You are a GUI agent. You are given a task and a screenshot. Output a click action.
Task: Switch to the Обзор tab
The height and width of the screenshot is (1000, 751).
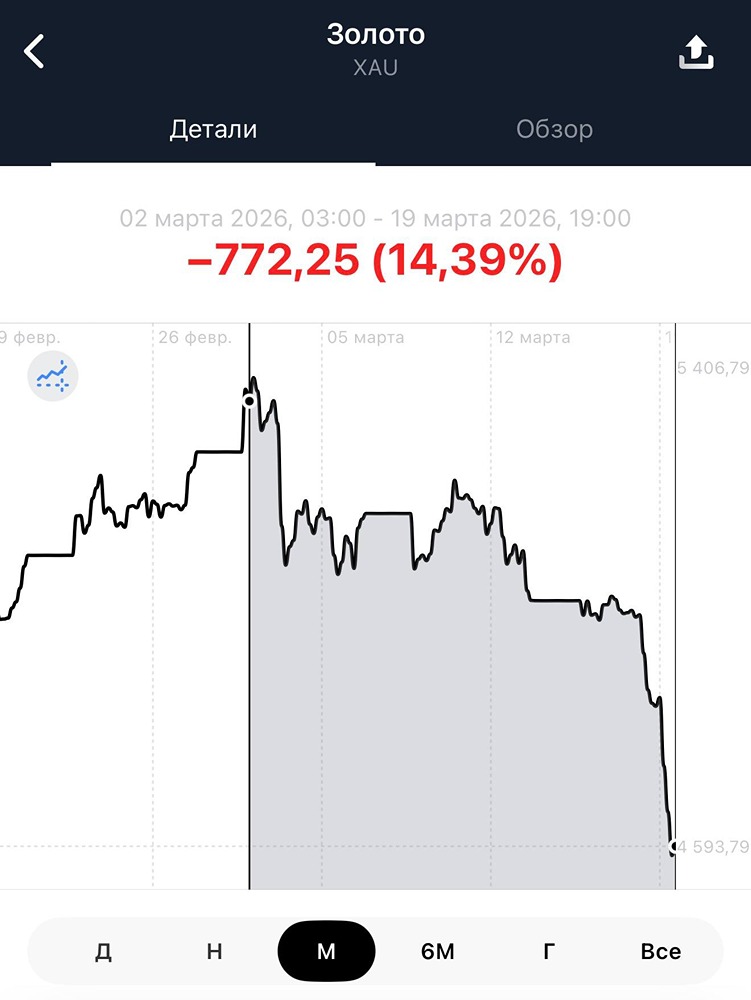click(x=555, y=128)
